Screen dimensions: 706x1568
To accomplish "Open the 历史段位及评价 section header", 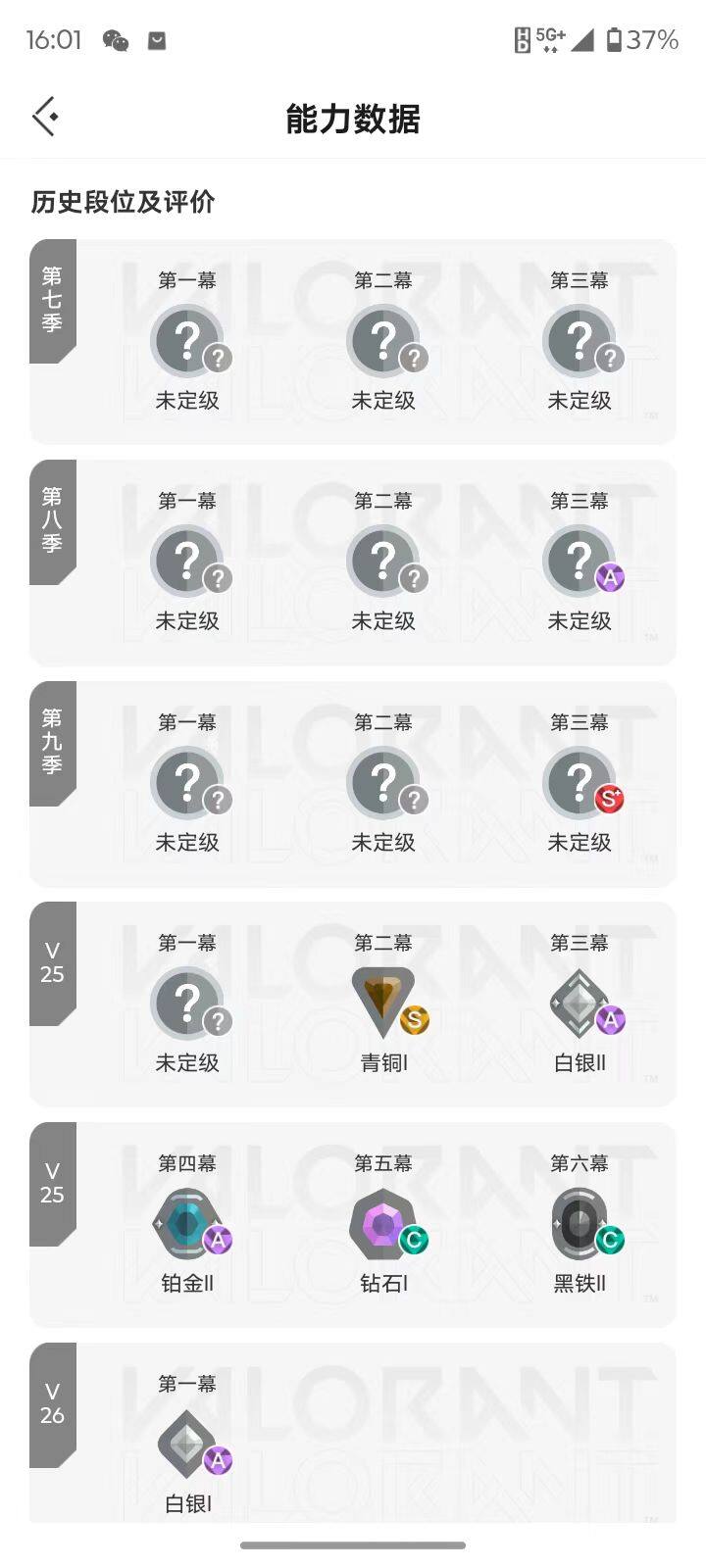I will coord(124,203).
